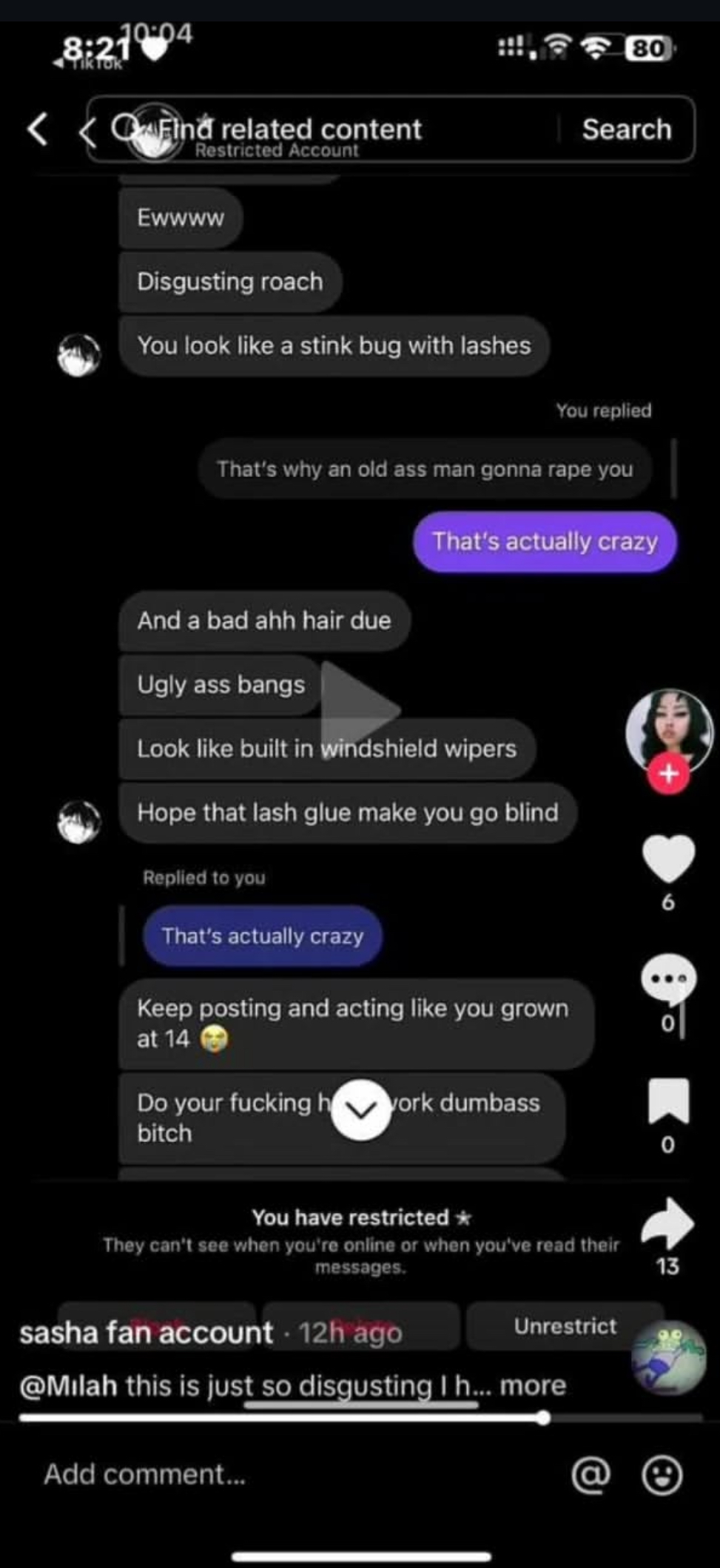Mention someone with the @ icon
720x1568 pixels.
[591, 1475]
